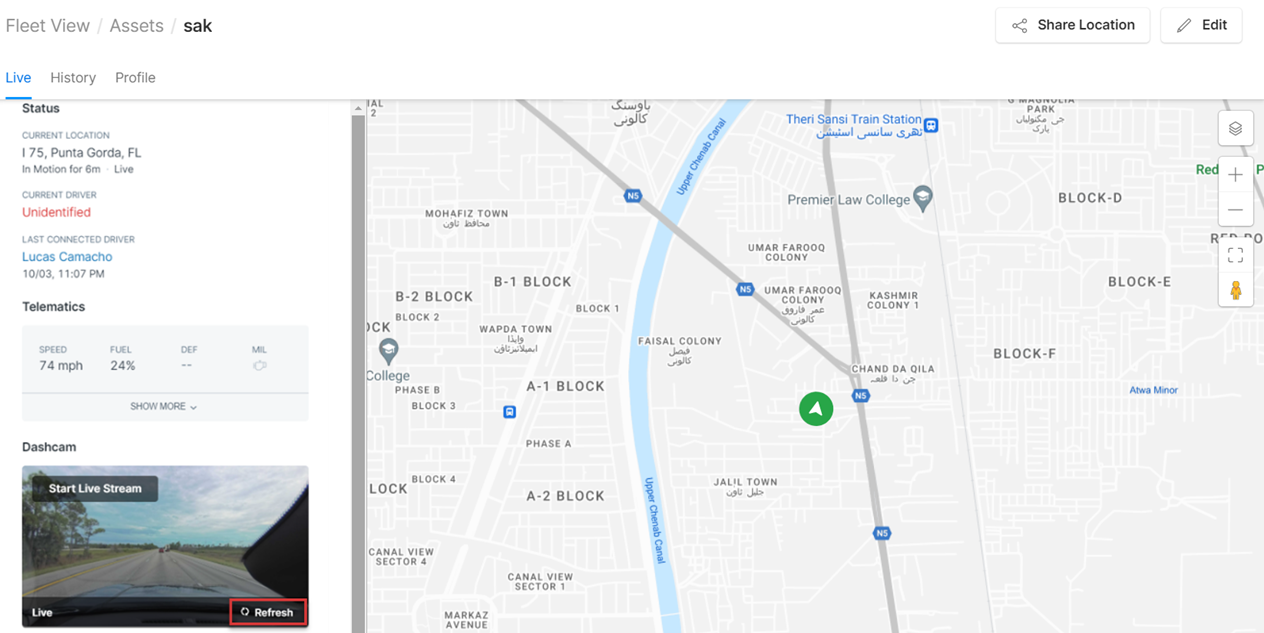
Task: Edit the sak asset
Action: (x=1201, y=25)
